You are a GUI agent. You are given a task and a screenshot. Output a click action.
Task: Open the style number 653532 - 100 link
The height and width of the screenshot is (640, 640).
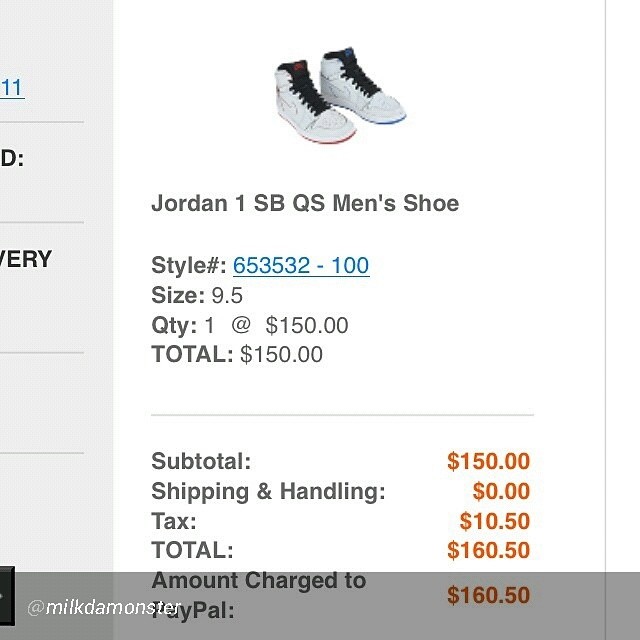(301, 266)
